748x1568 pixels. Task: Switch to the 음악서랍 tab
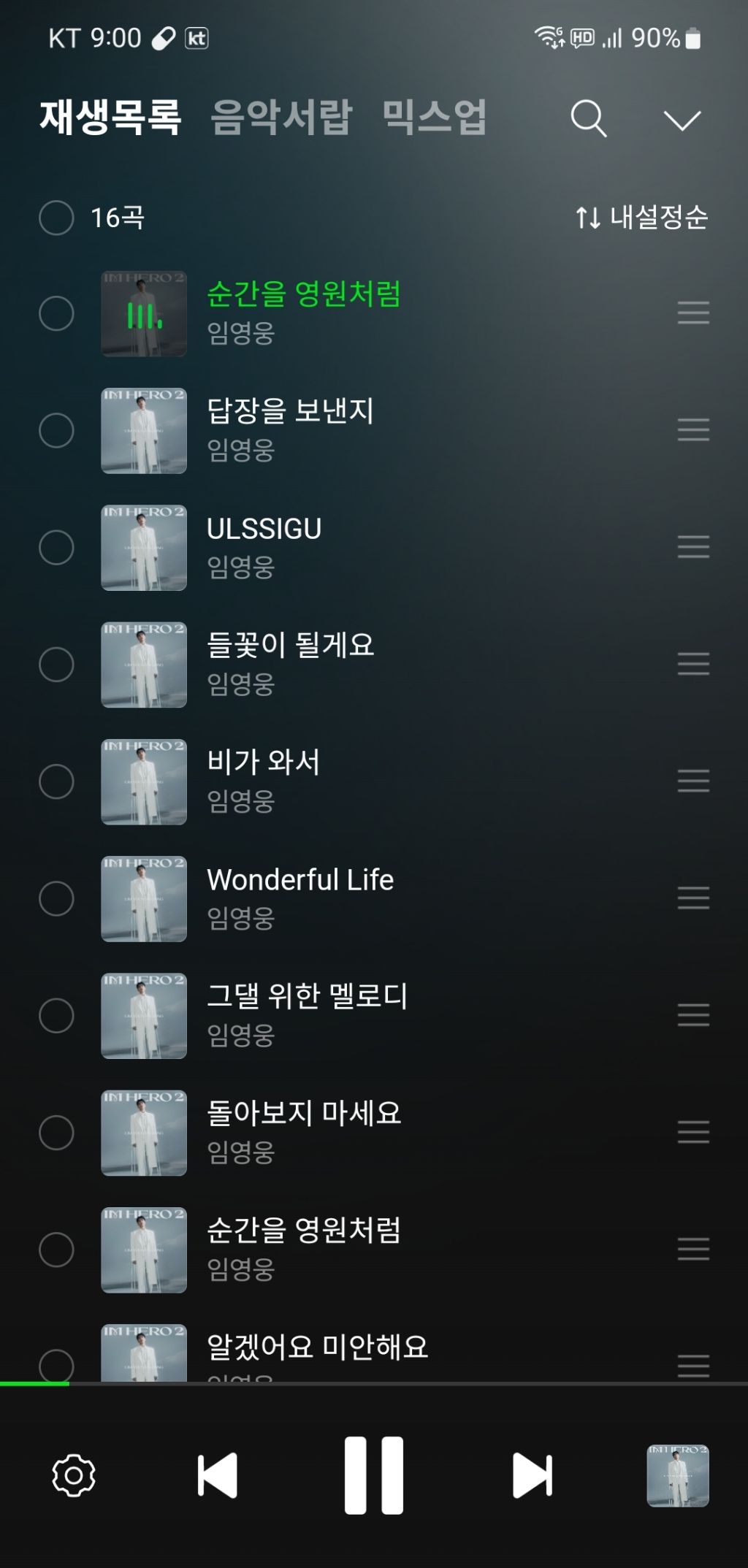click(x=281, y=117)
